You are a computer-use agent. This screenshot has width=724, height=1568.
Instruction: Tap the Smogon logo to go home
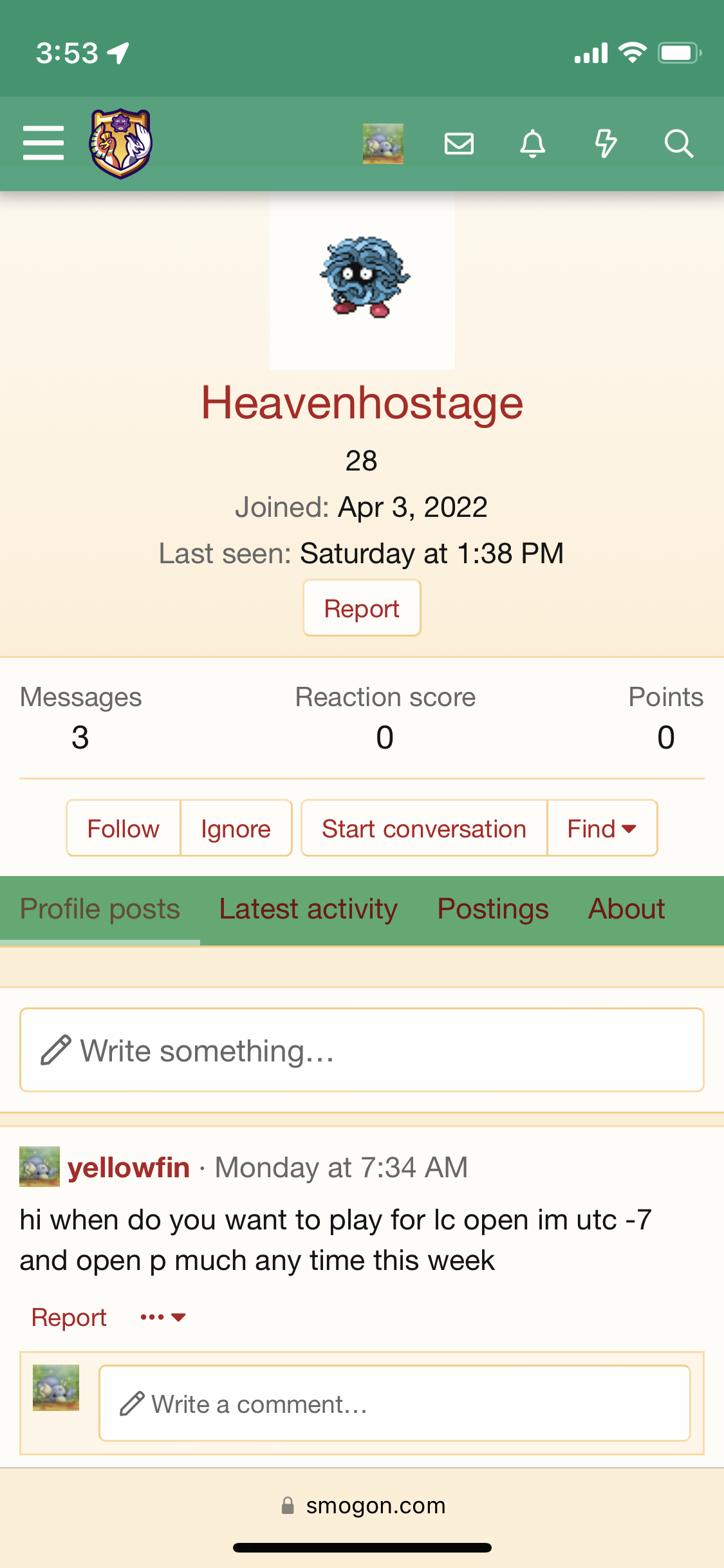[120, 143]
